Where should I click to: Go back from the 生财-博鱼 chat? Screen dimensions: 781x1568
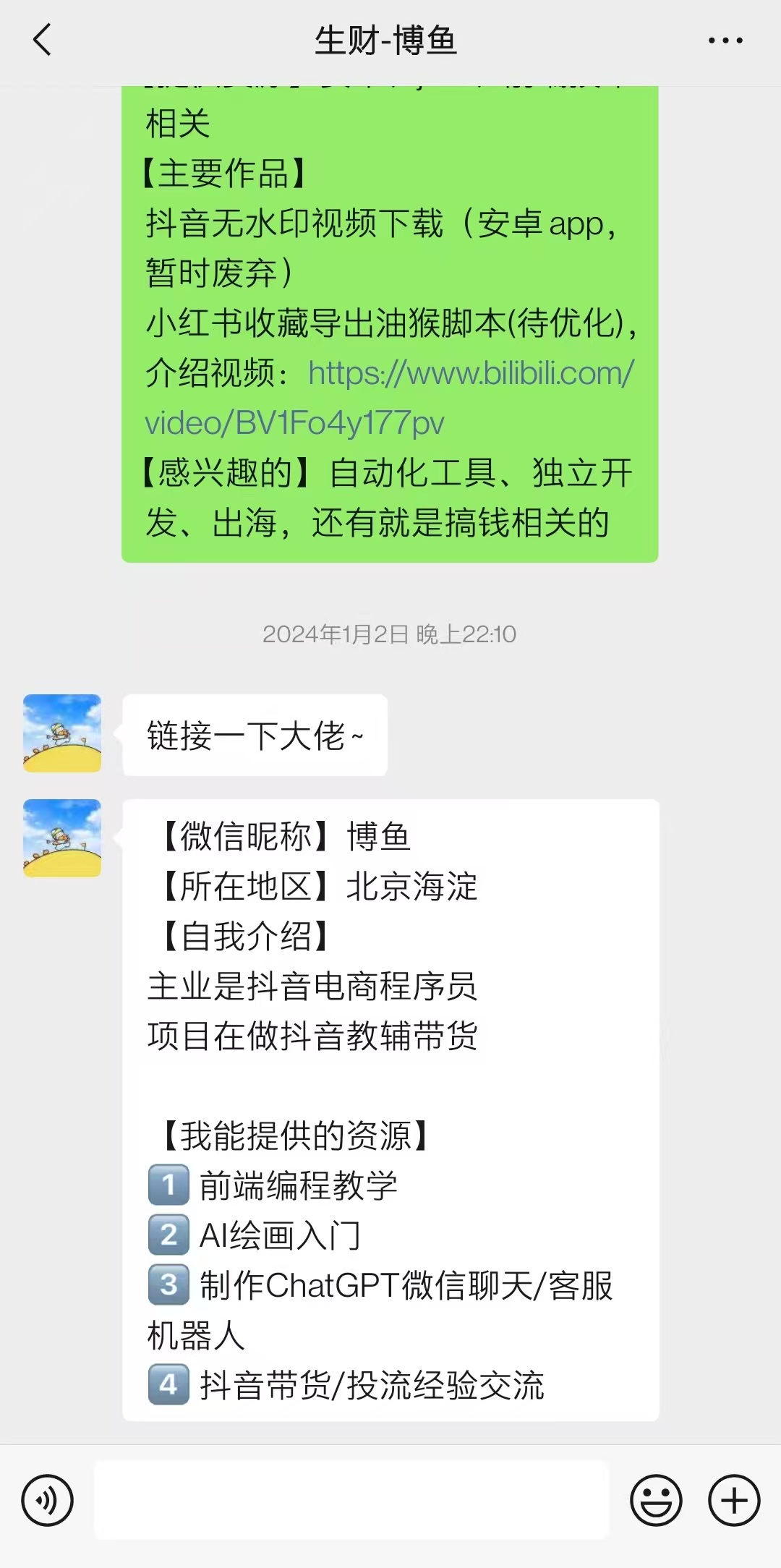pos(43,40)
